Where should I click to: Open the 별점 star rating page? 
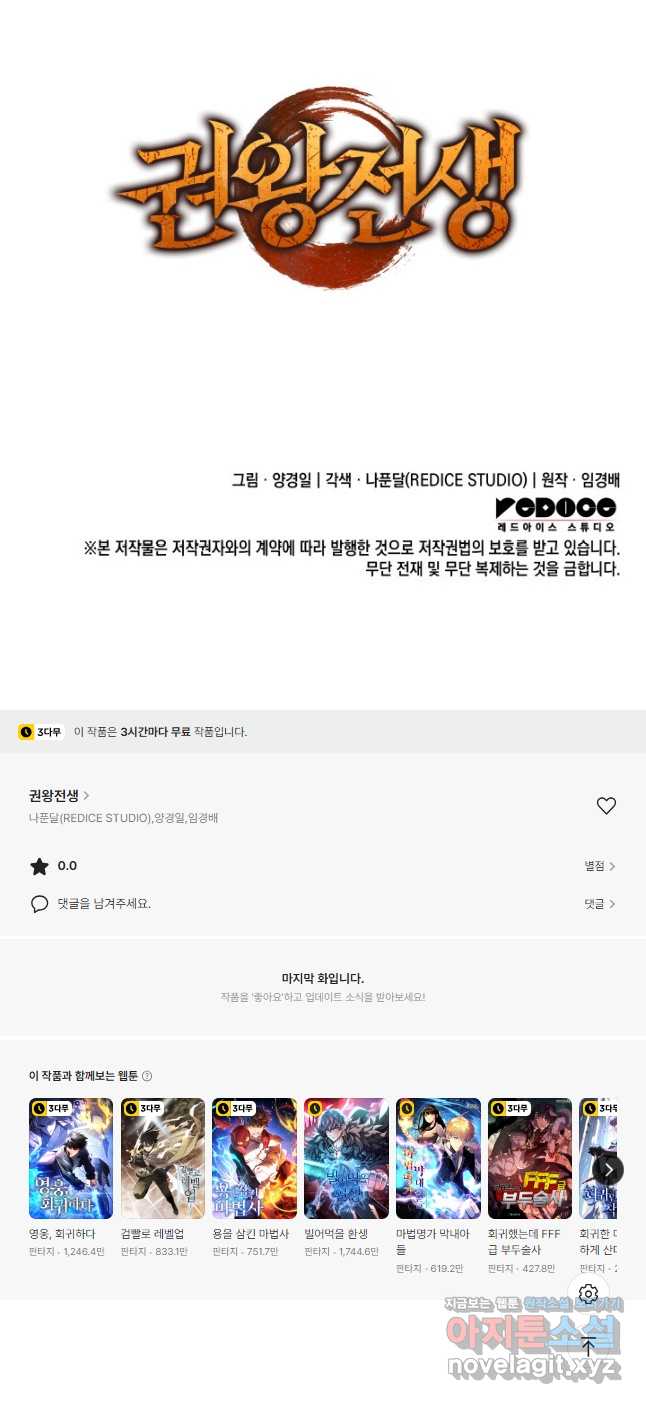point(600,866)
